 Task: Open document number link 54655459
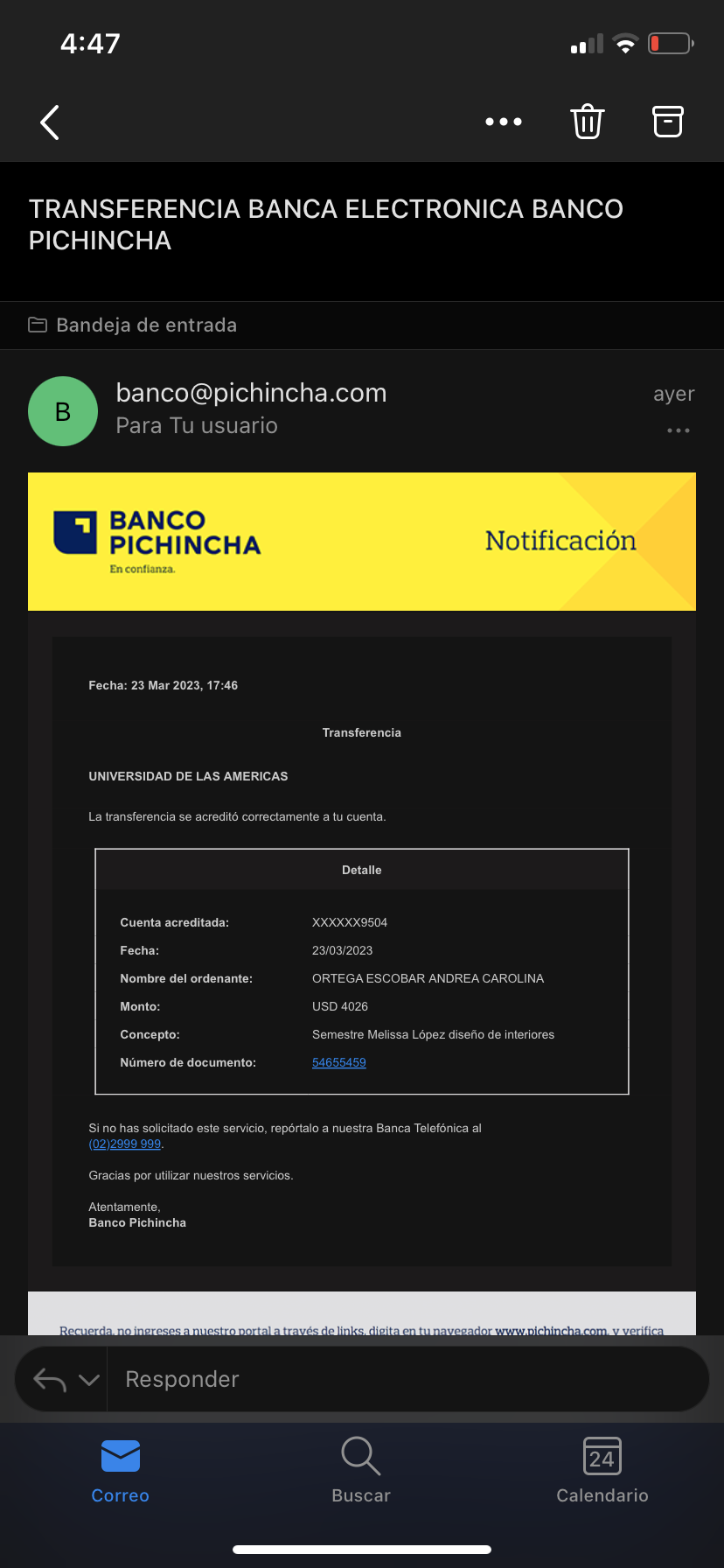[x=339, y=1062]
